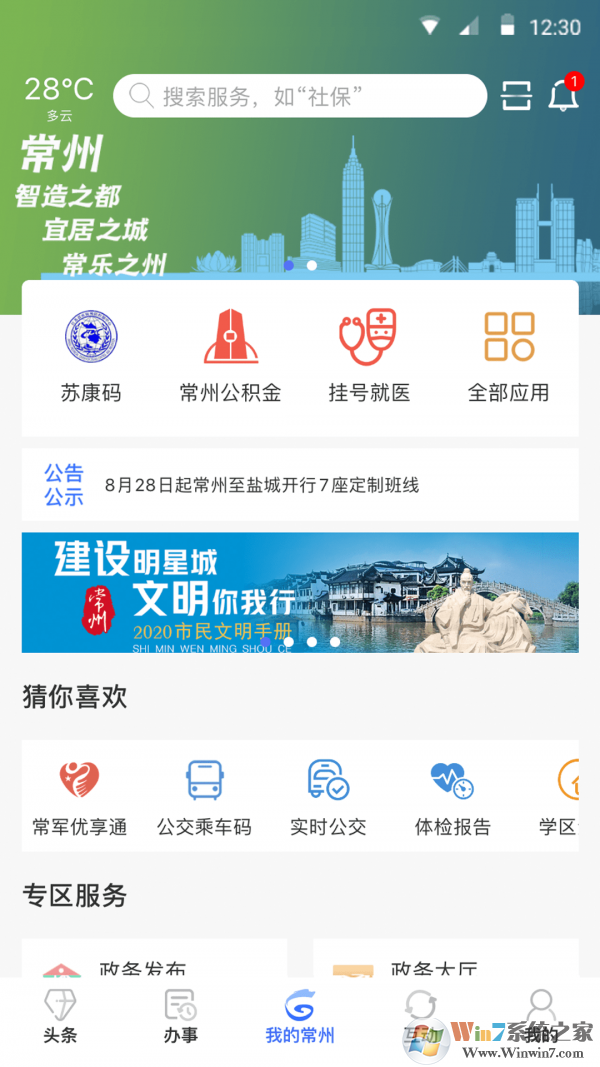600x1067 pixels.
Task: Open 苏康码 health code
Action: (91, 357)
